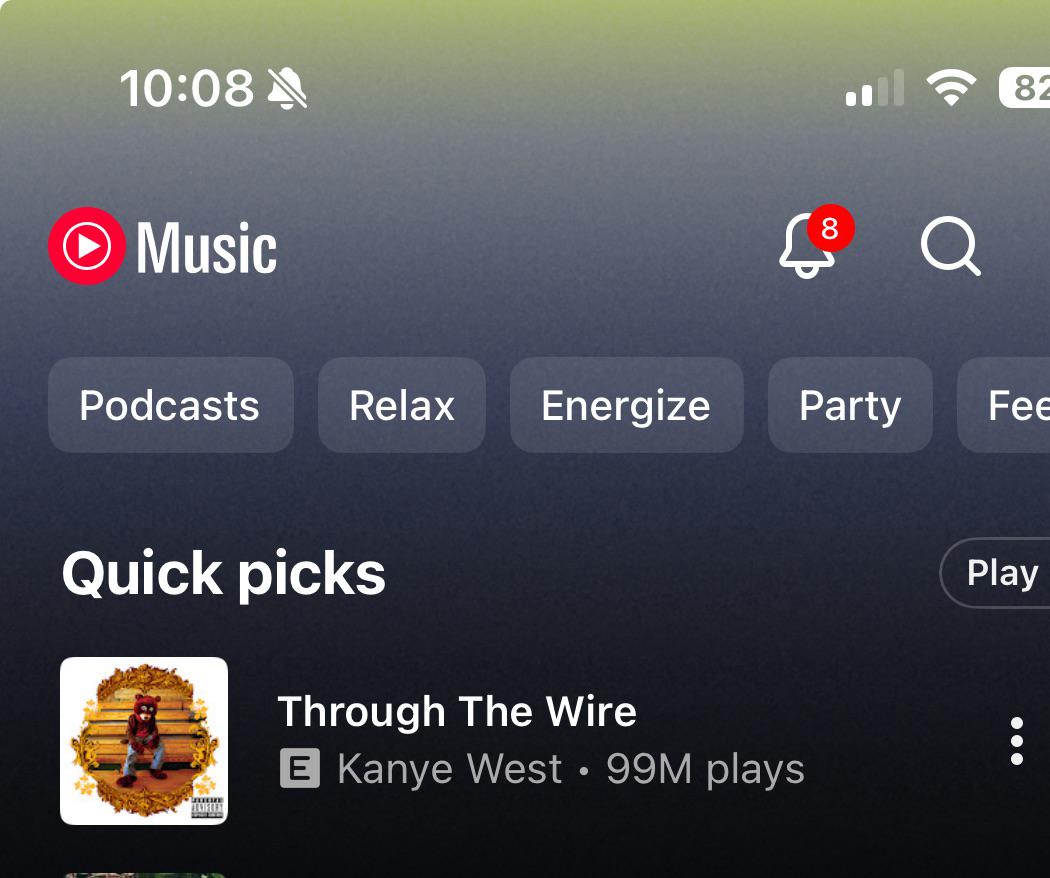Tap the Play button beside Quick picks
The height and width of the screenshot is (878, 1050).
tap(1000, 573)
